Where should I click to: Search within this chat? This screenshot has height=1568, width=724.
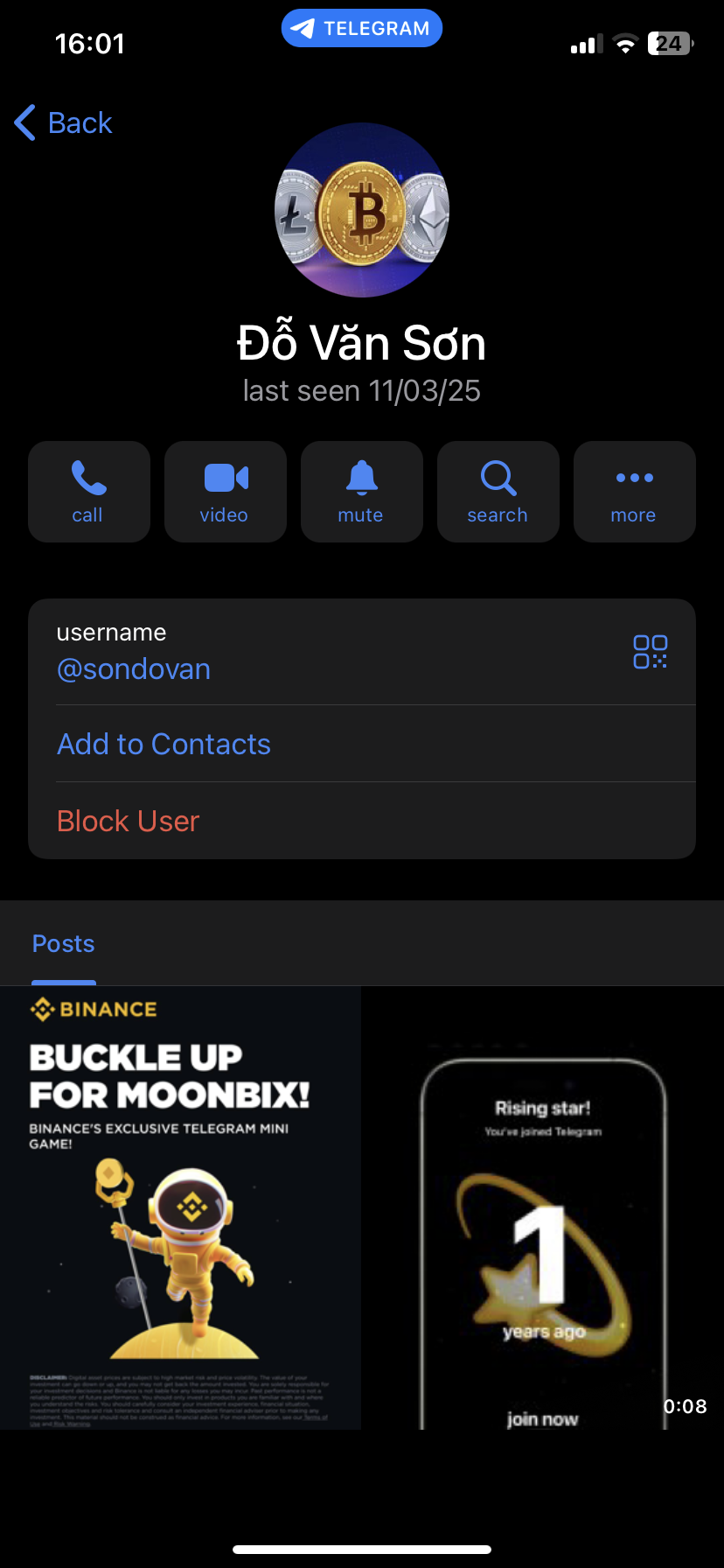pyautogui.click(x=498, y=492)
